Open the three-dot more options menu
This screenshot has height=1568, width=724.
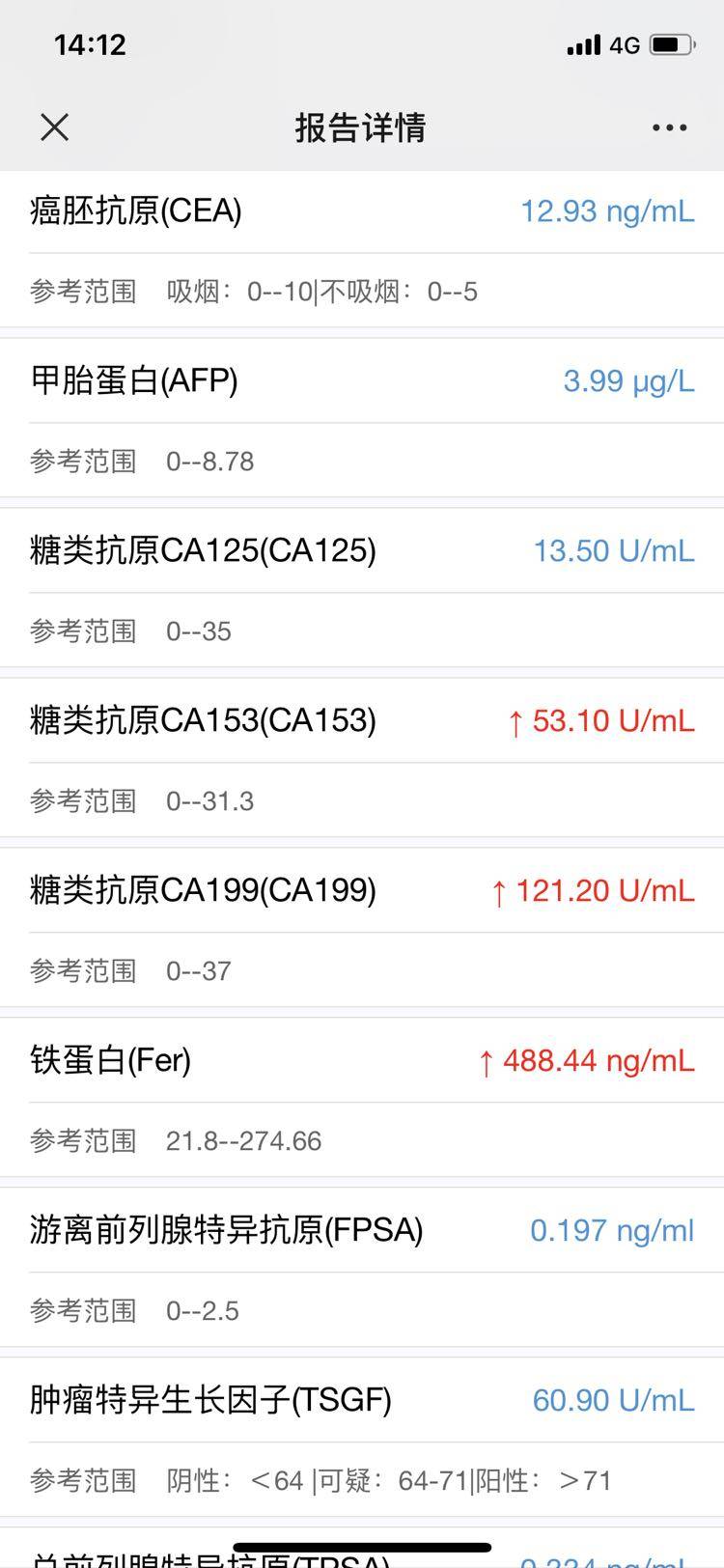point(669,127)
